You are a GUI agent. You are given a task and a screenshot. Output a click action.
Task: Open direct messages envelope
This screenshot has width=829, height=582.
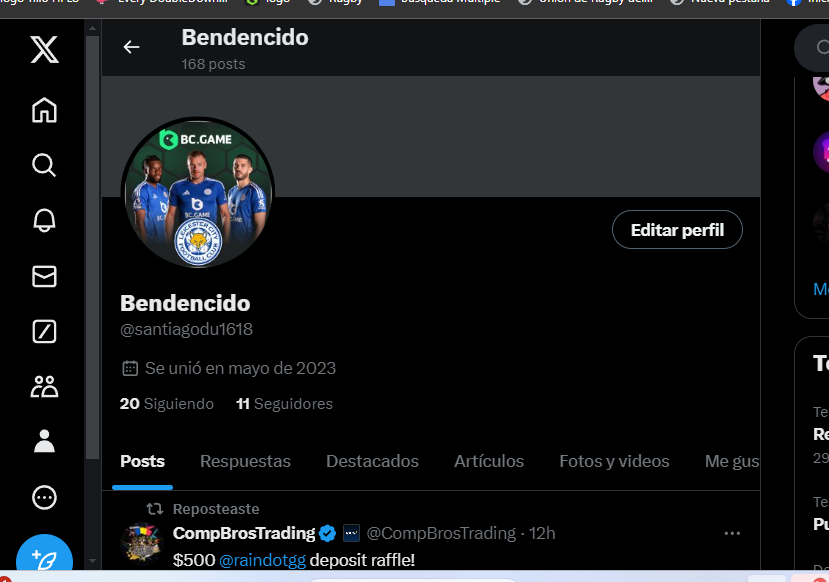pyautogui.click(x=44, y=276)
